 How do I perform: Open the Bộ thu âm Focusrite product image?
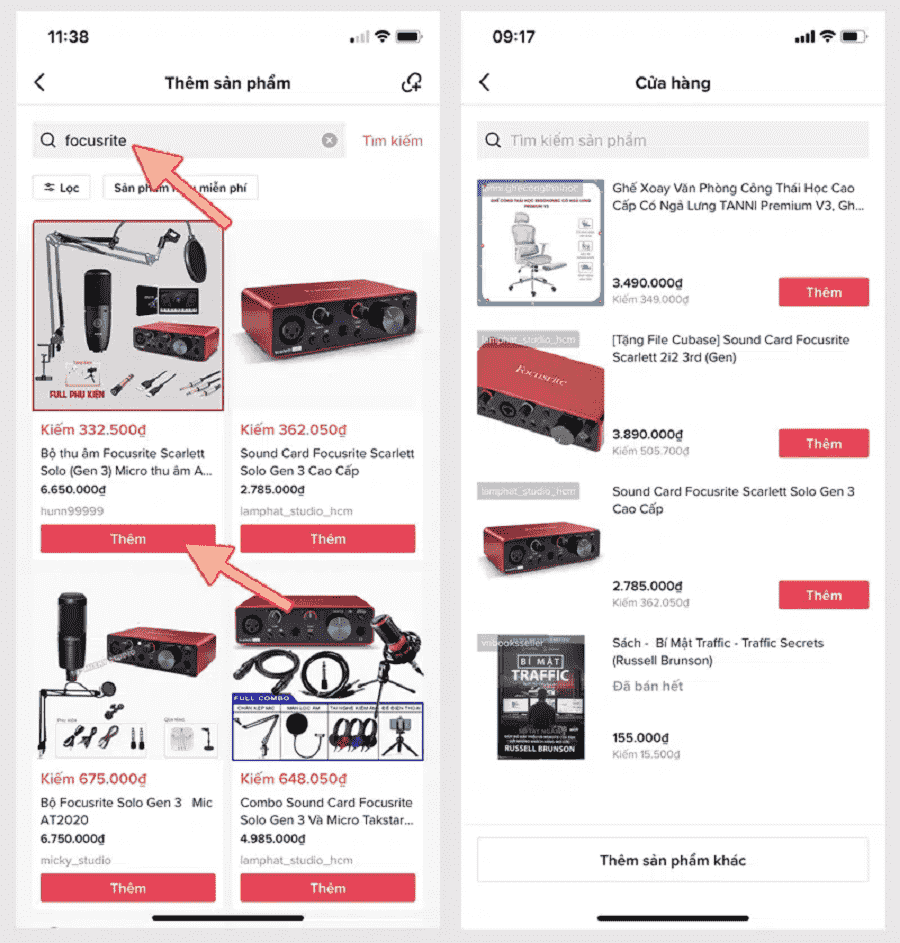click(128, 316)
